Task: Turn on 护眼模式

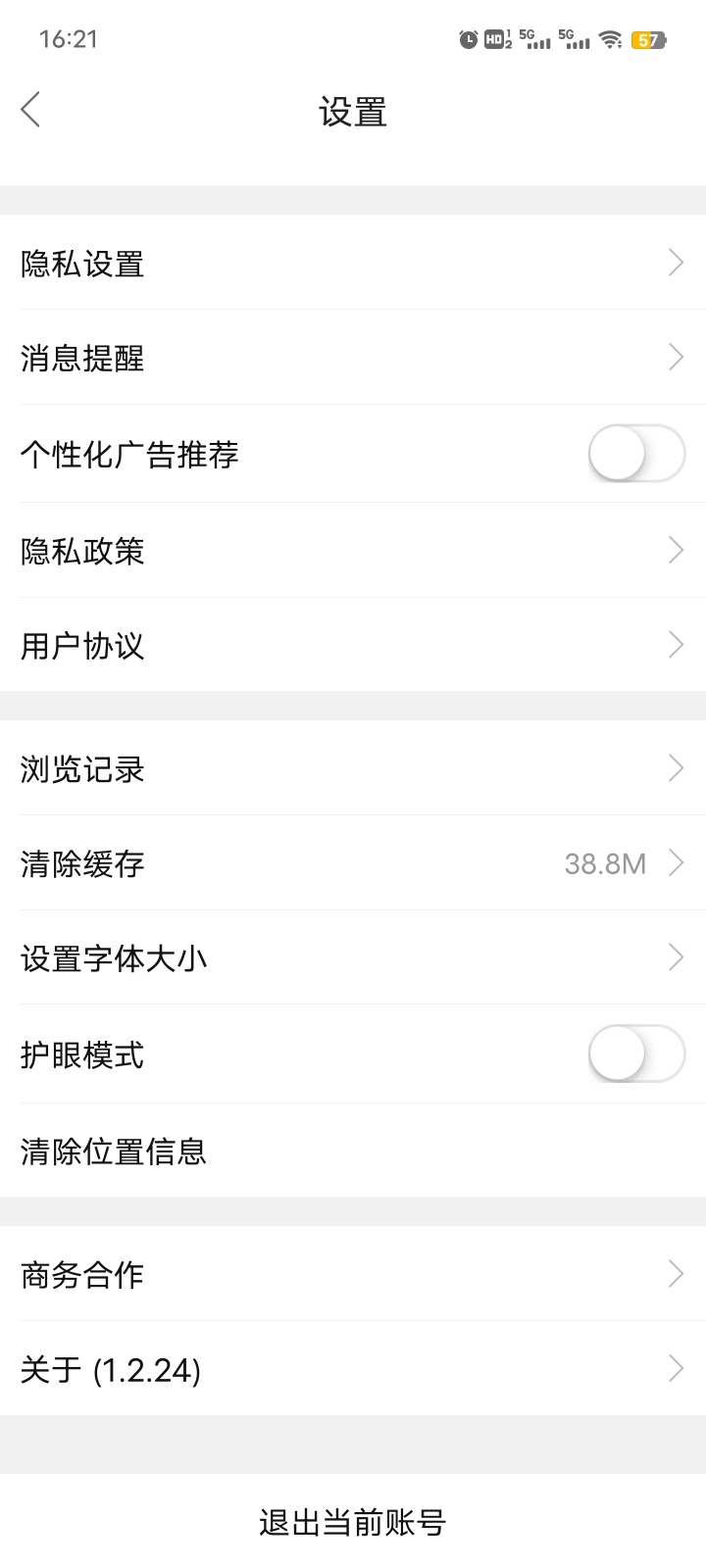Action: click(635, 1054)
